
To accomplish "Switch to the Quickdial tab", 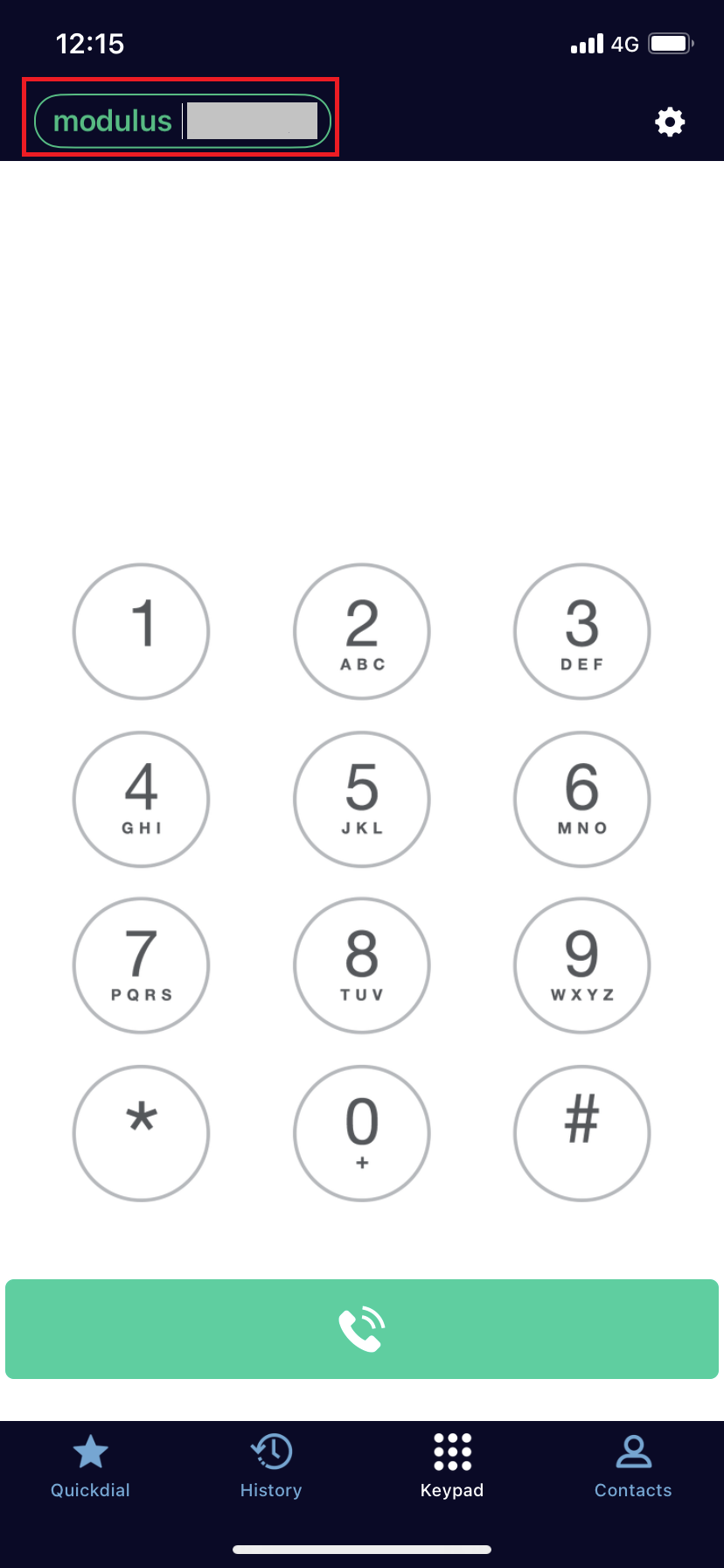I will pos(90,1466).
